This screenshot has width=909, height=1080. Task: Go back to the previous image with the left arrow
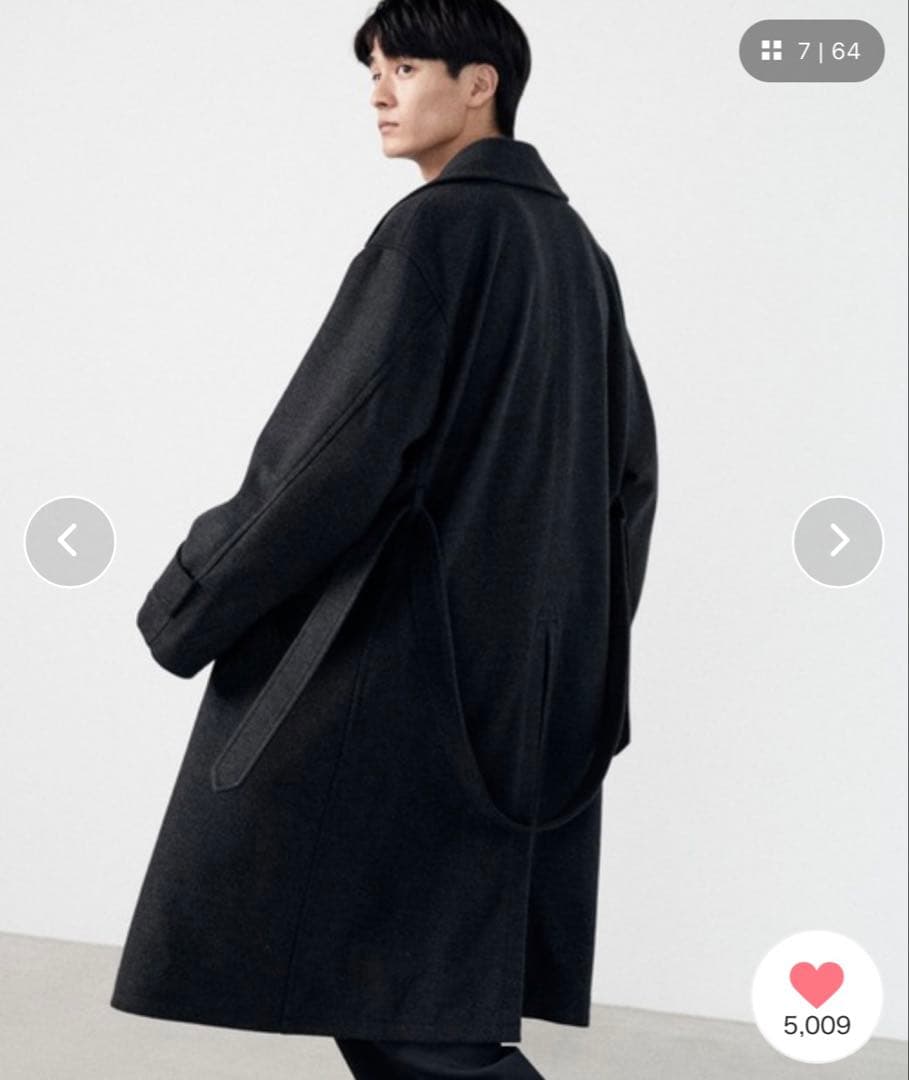68,541
